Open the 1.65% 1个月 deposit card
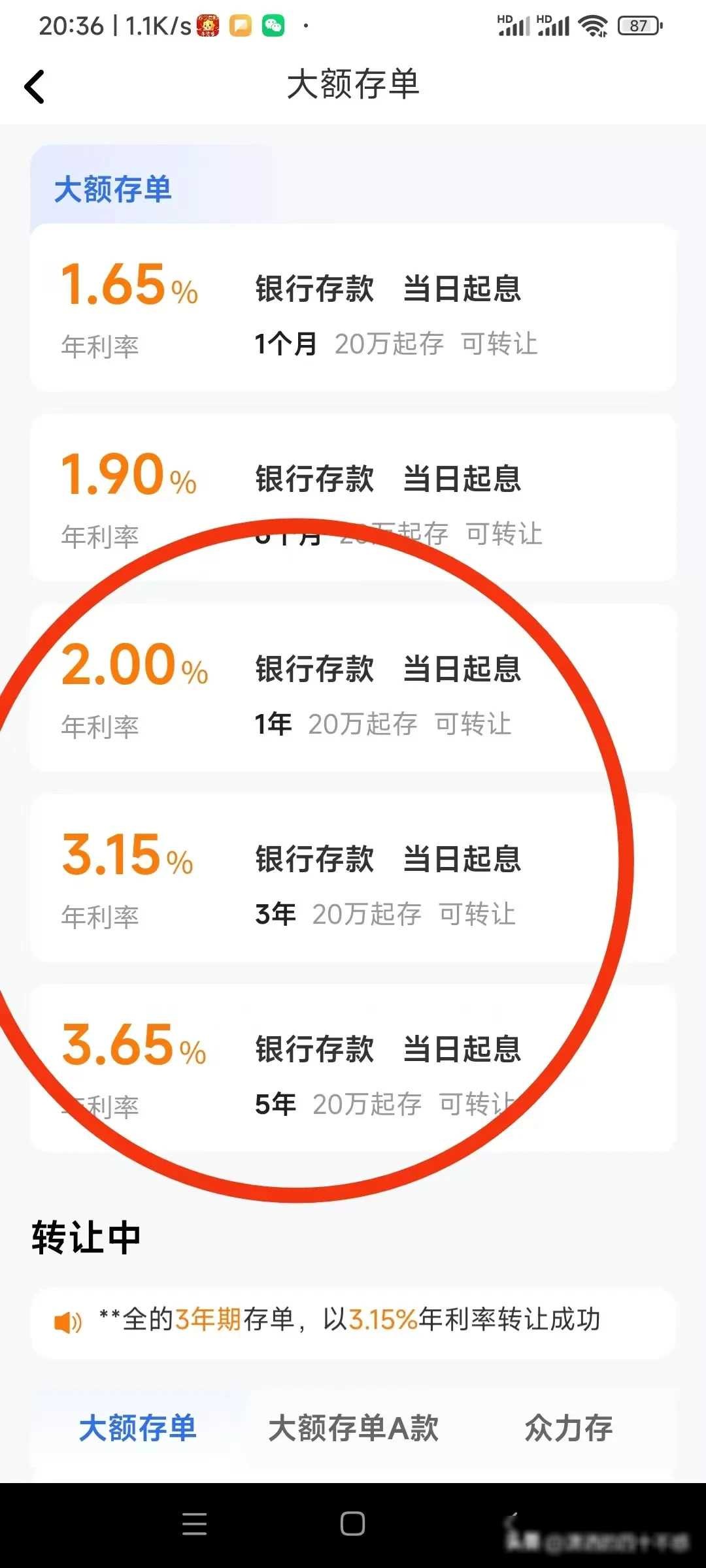This screenshot has height=1568, width=706. [x=353, y=308]
